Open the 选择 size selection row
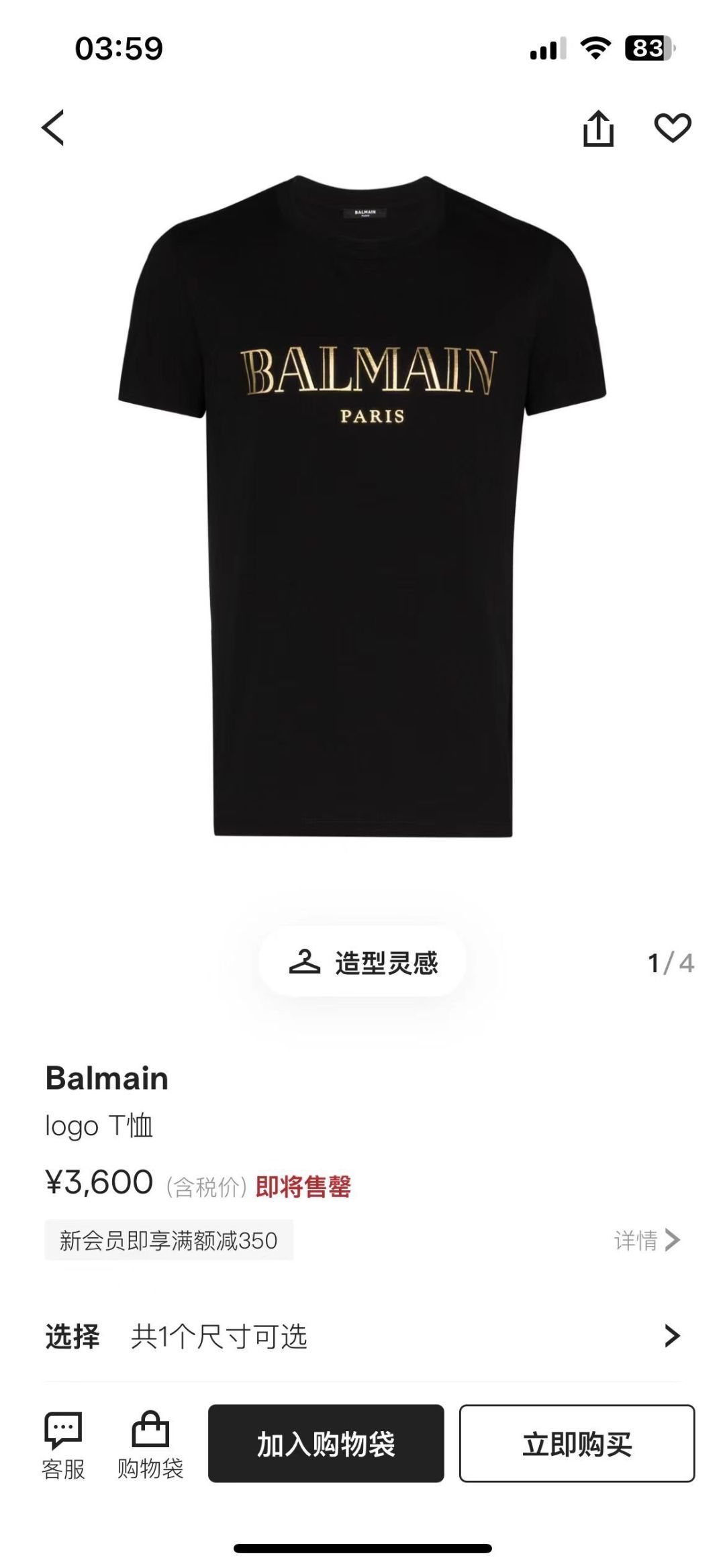Image resolution: width=725 pixels, height=1568 pixels. [x=362, y=1337]
